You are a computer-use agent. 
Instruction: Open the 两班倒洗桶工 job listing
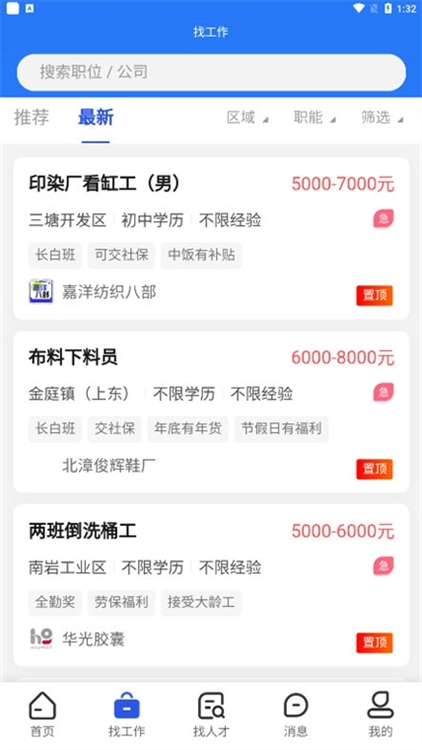[211, 585]
